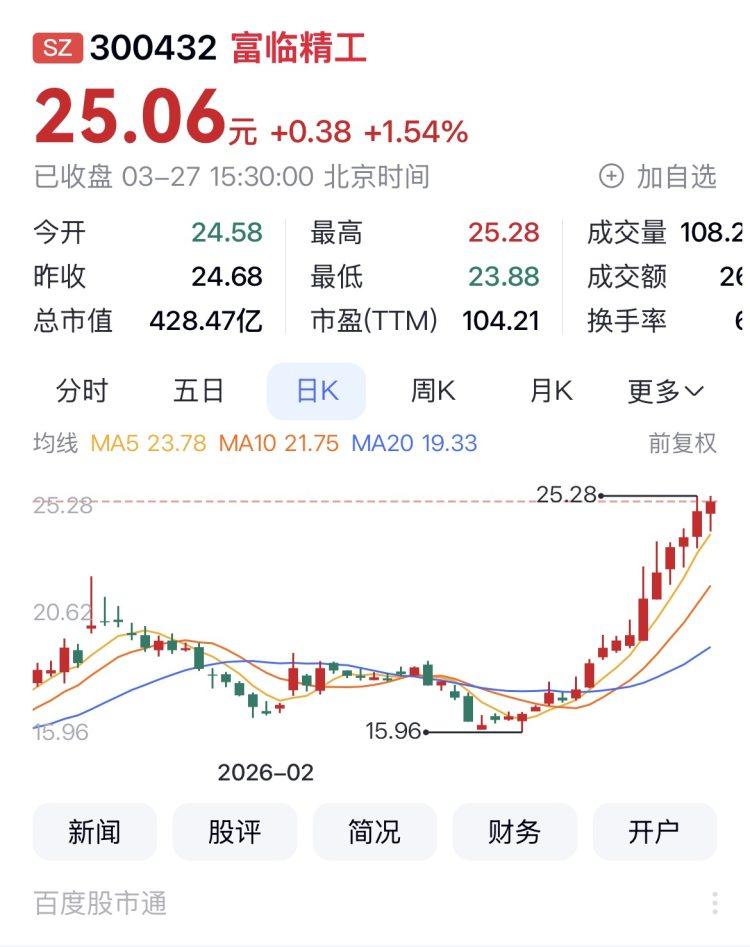Expand the 更多 chart period dropdown
Screen dimensions: 750x947
pos(666,391)
